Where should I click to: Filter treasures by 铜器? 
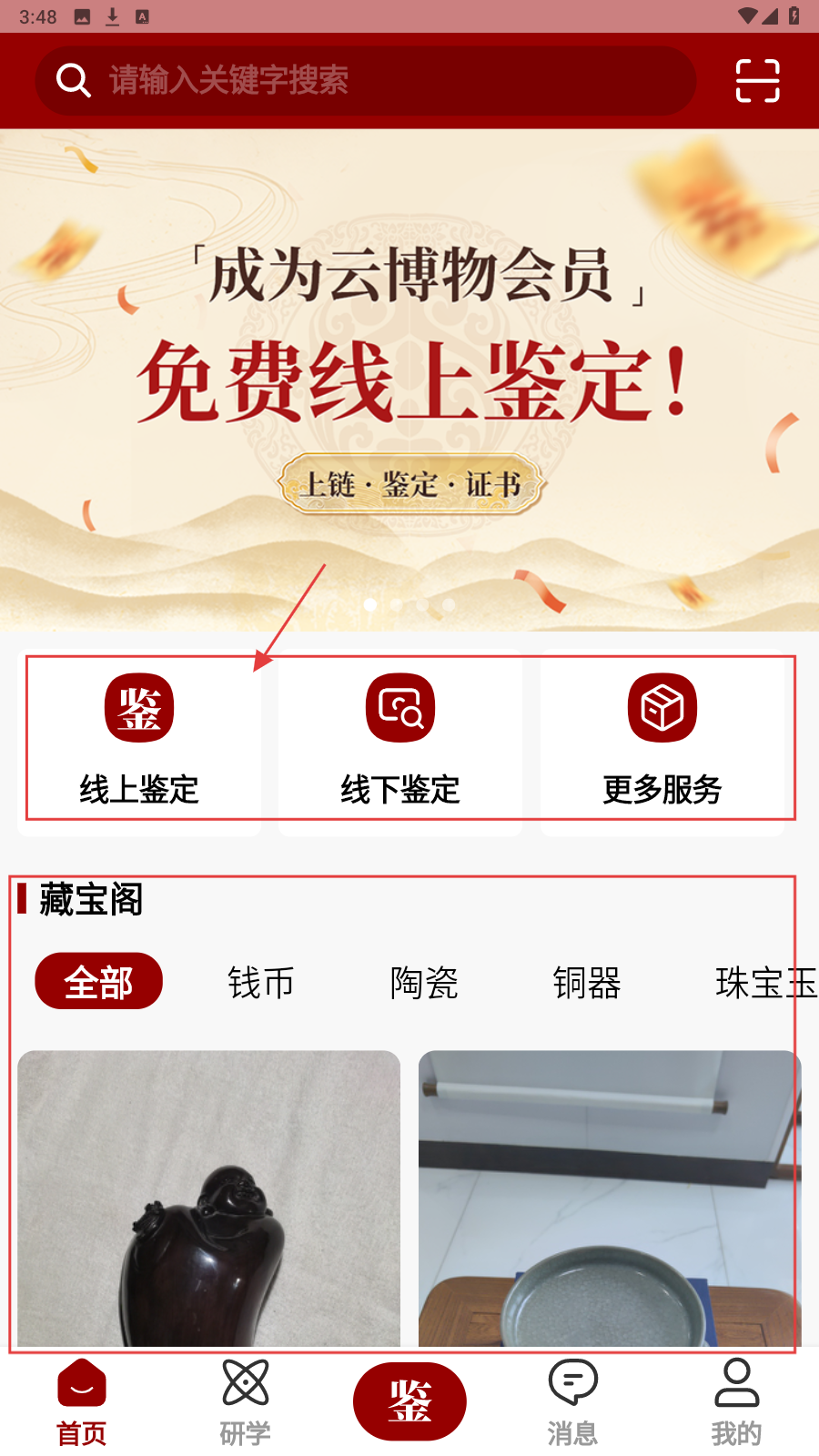coord(587,983)
